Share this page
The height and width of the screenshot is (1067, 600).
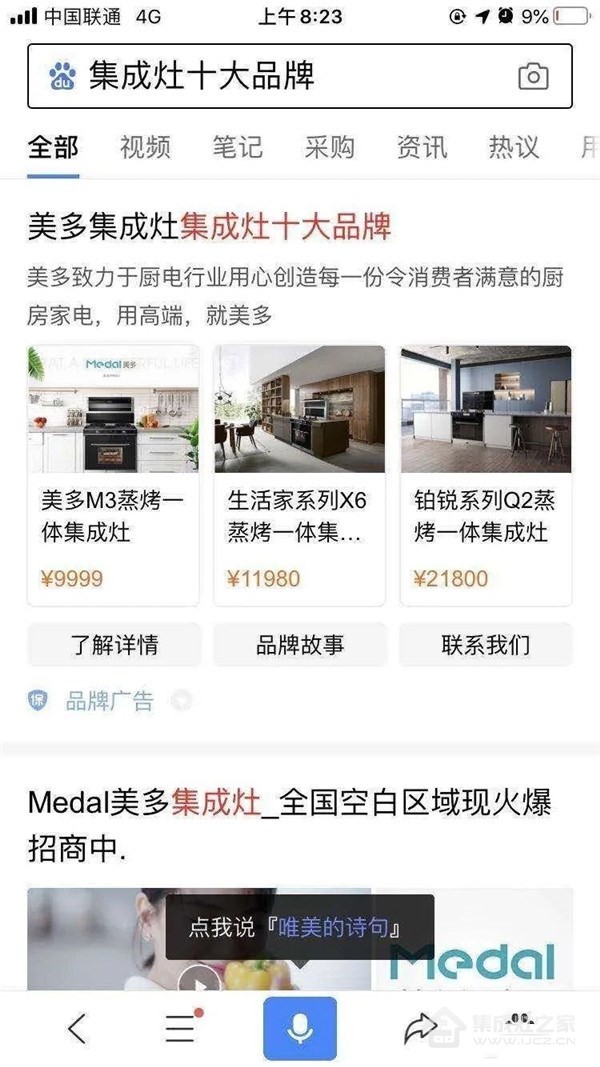(420, 1028)
